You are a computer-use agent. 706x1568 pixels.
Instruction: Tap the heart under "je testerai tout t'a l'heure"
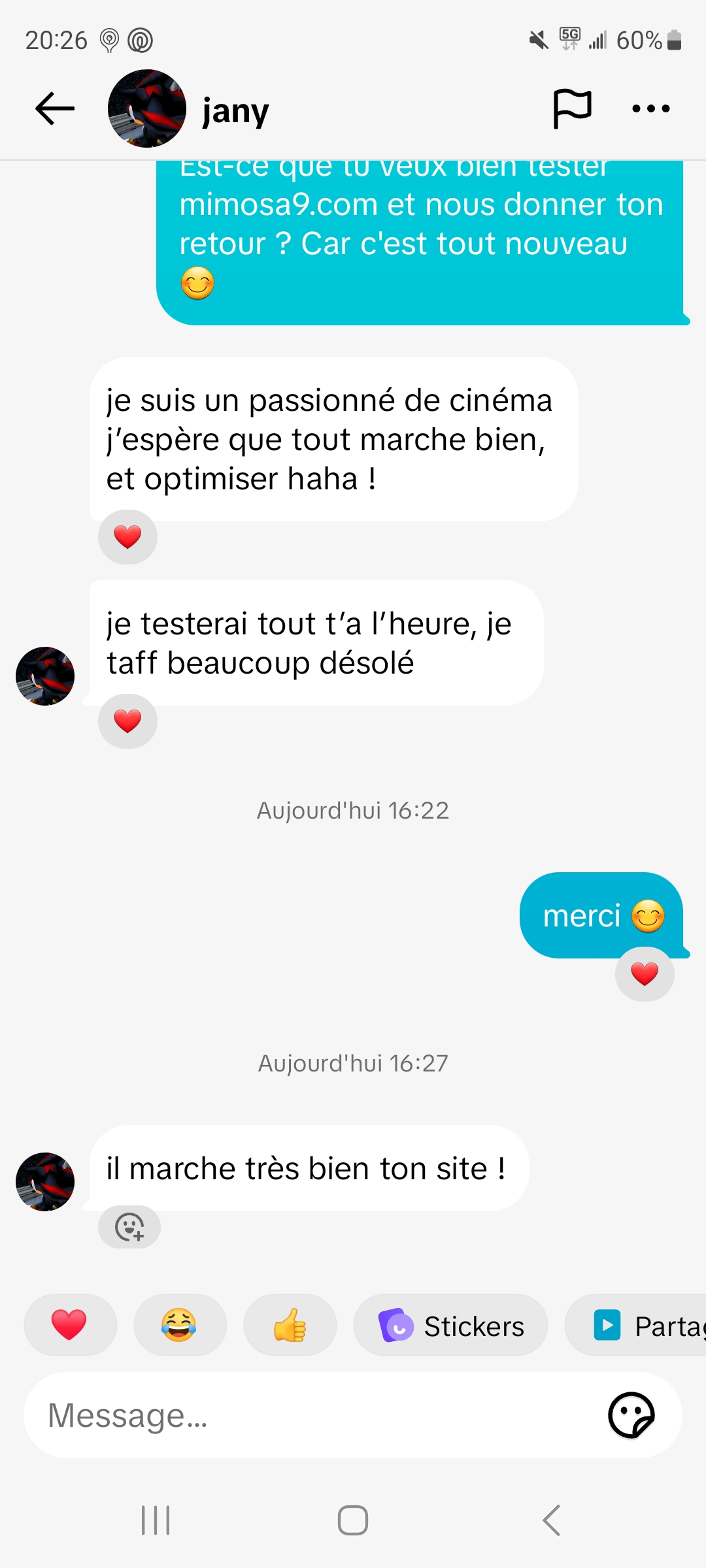coord(127,721)
